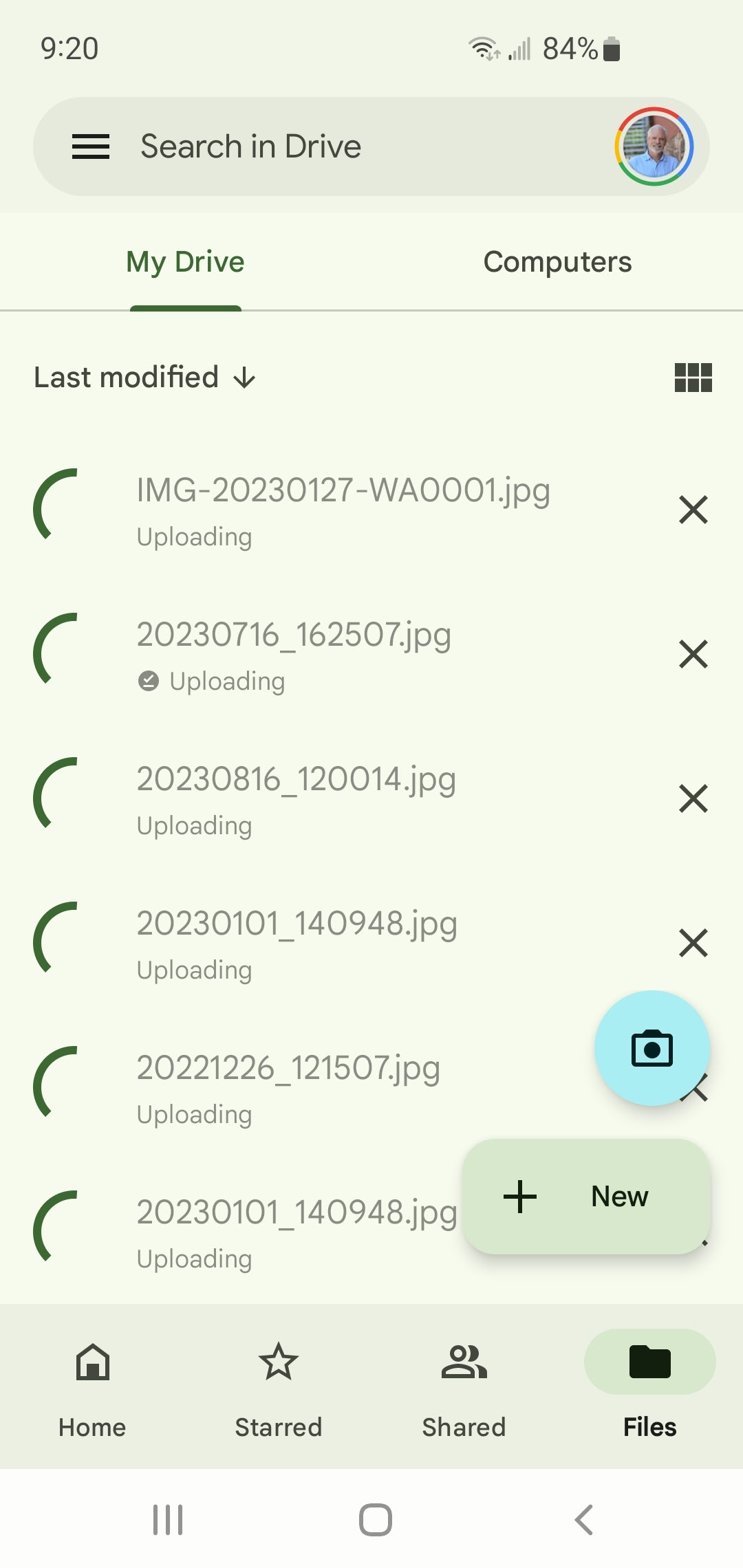Open the account profile picture
The width and height of the screenshot is (743, 1568).
(654, 146)
